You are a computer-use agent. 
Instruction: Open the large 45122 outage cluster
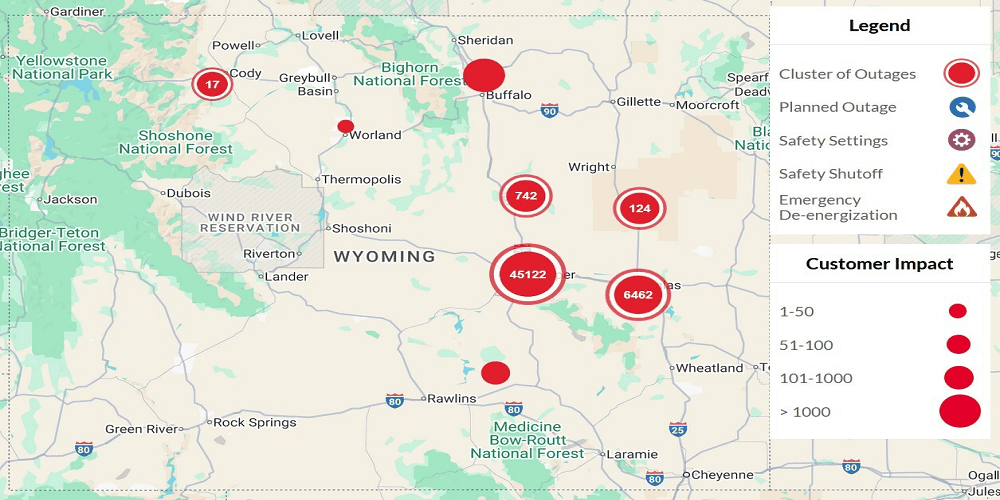point(527,274)
